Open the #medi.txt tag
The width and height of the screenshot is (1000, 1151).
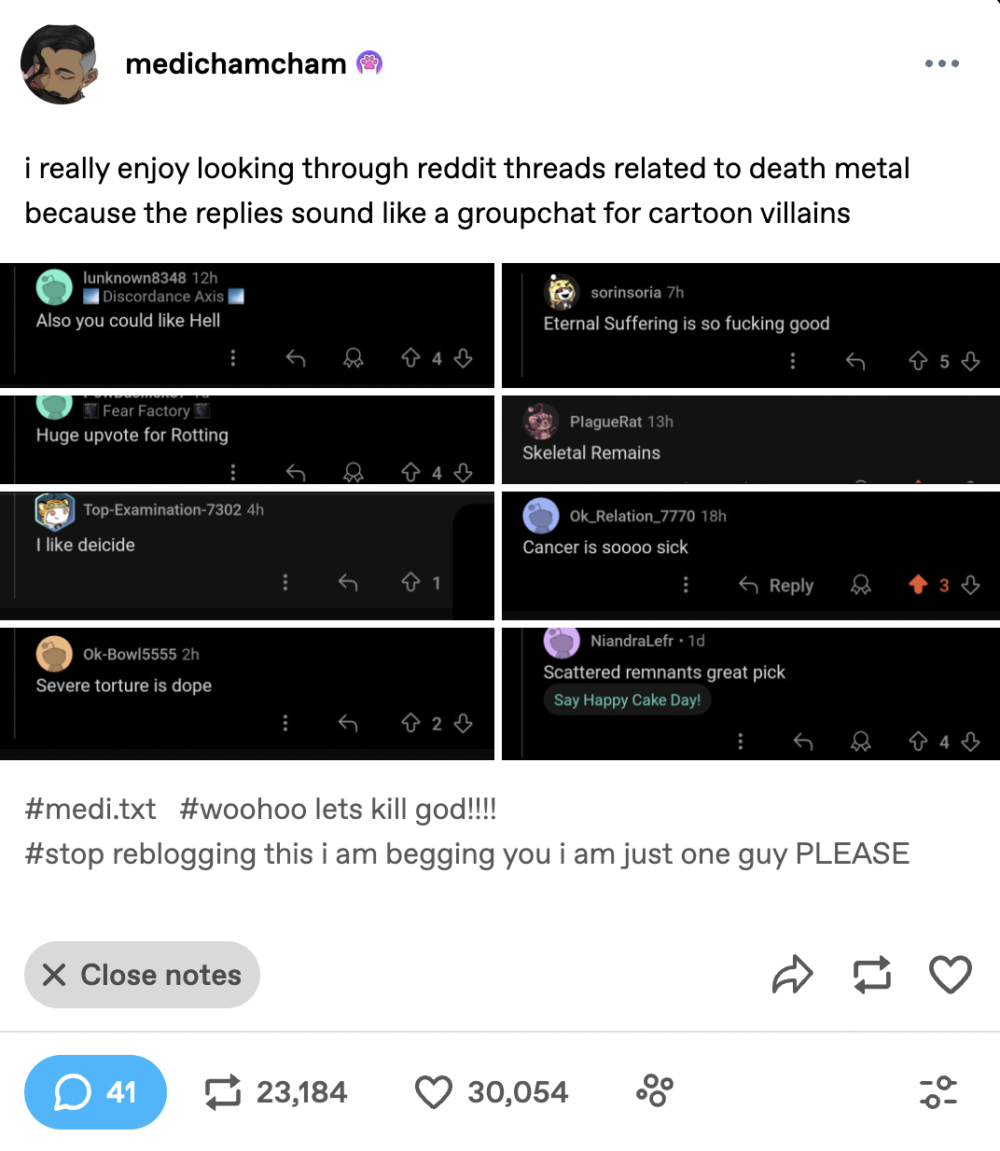point(90,808)
